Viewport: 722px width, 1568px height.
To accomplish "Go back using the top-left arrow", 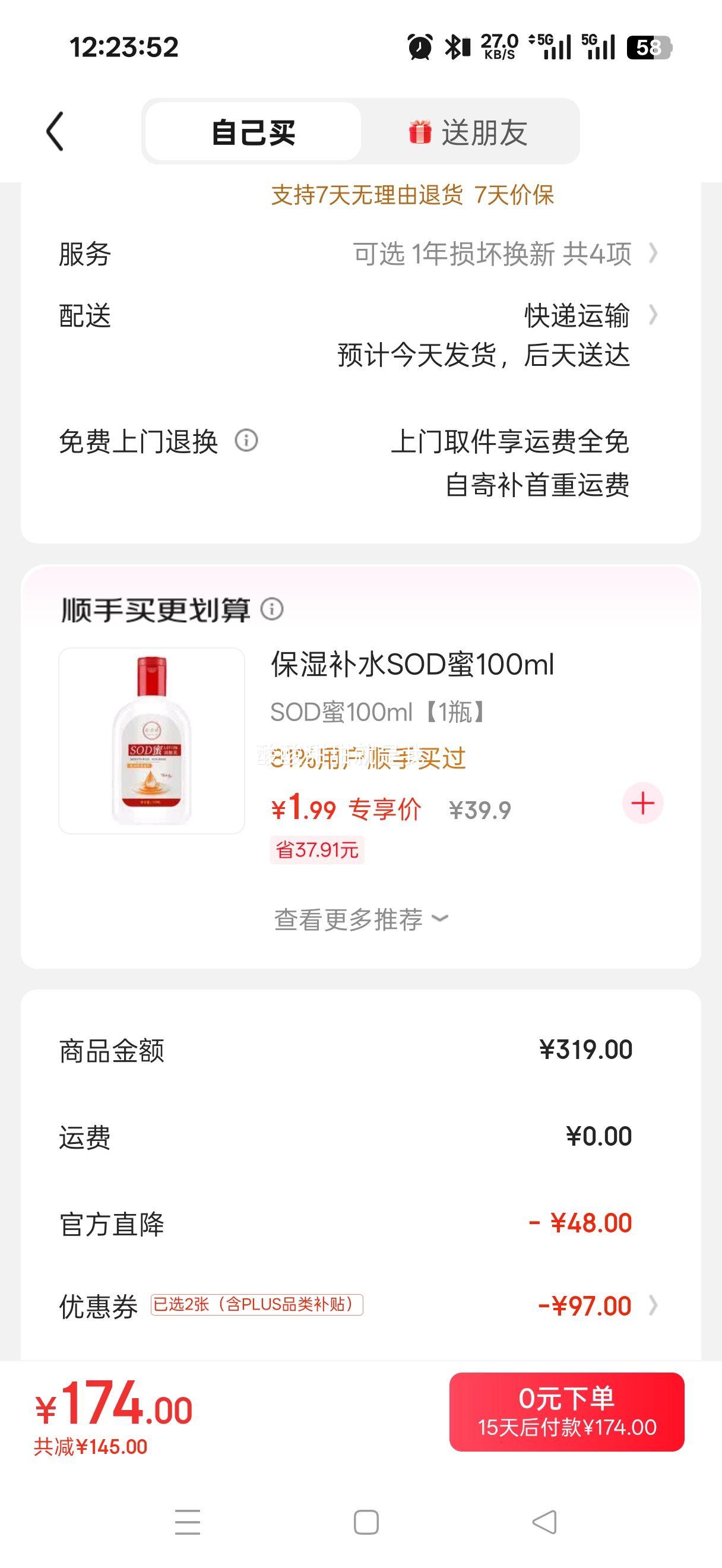I will [55, 131].
